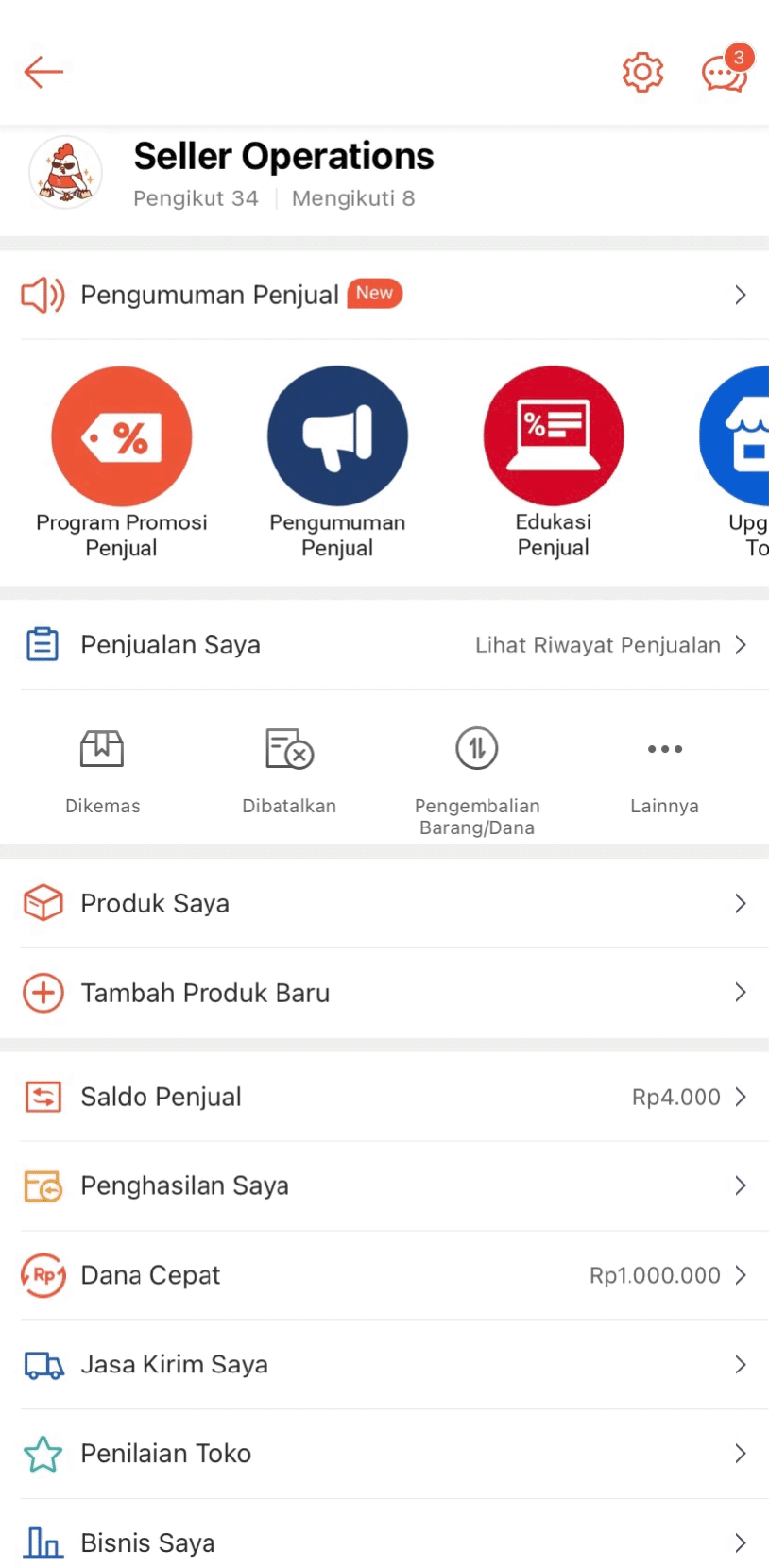Open the settings gear icon

(642, 72)
